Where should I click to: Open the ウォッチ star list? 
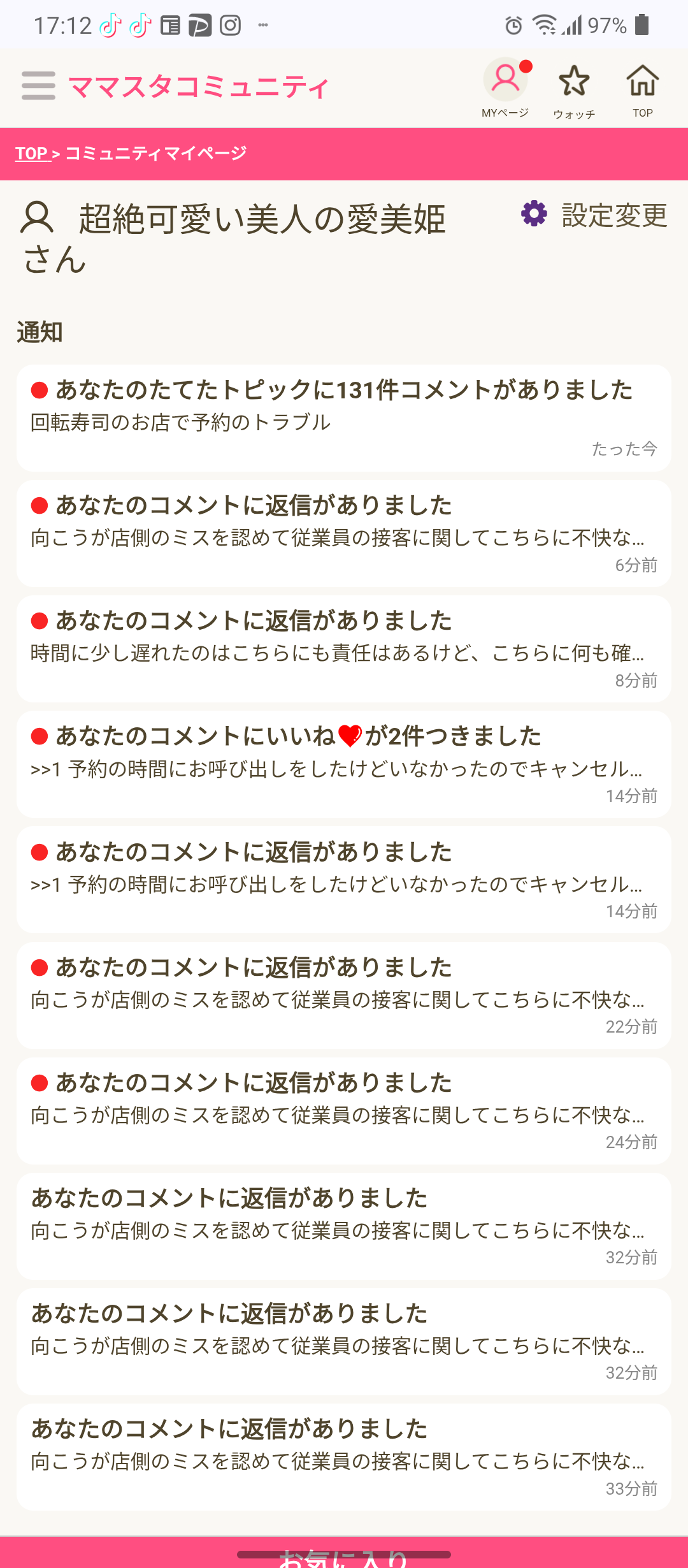pyautogui.click(x=574, y=90)
